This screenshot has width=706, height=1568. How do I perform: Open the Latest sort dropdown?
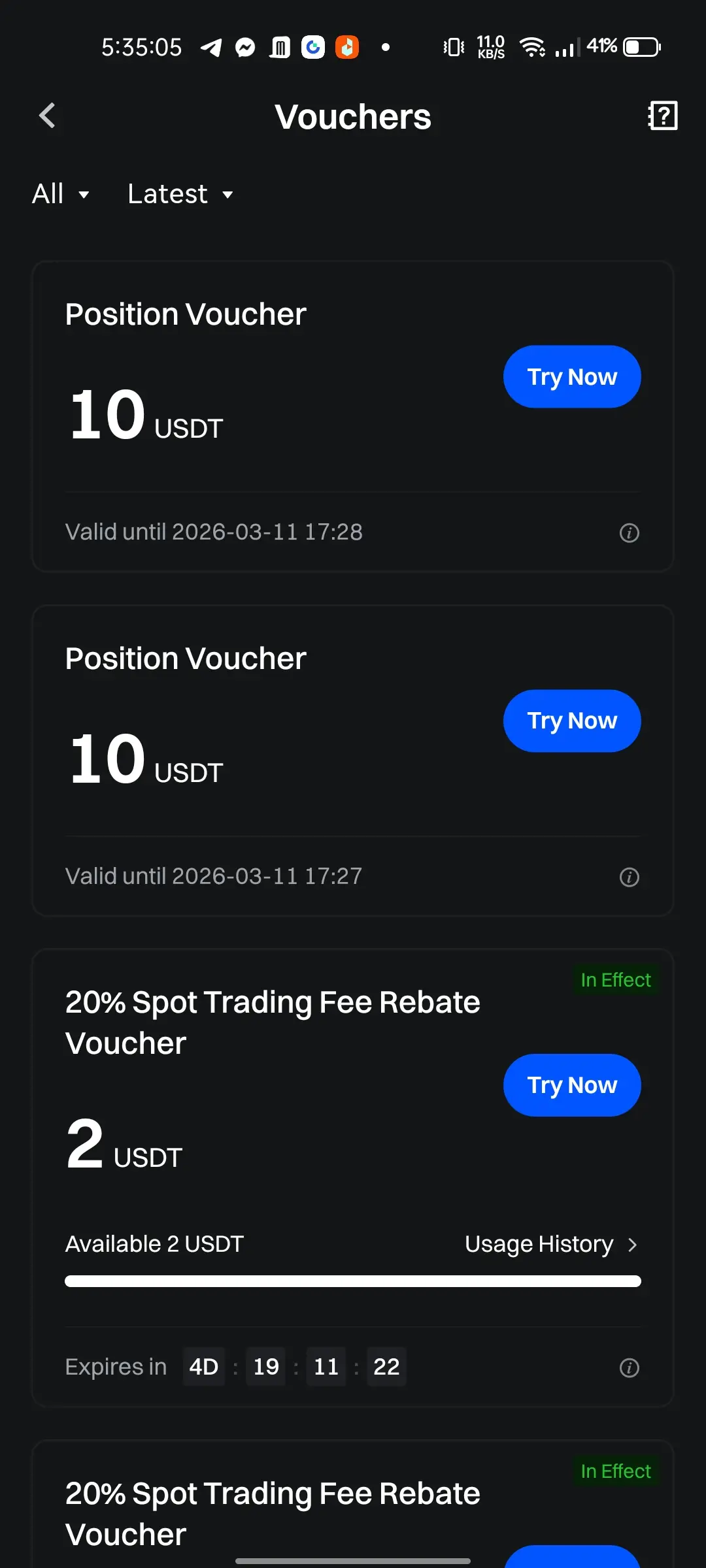181,194
